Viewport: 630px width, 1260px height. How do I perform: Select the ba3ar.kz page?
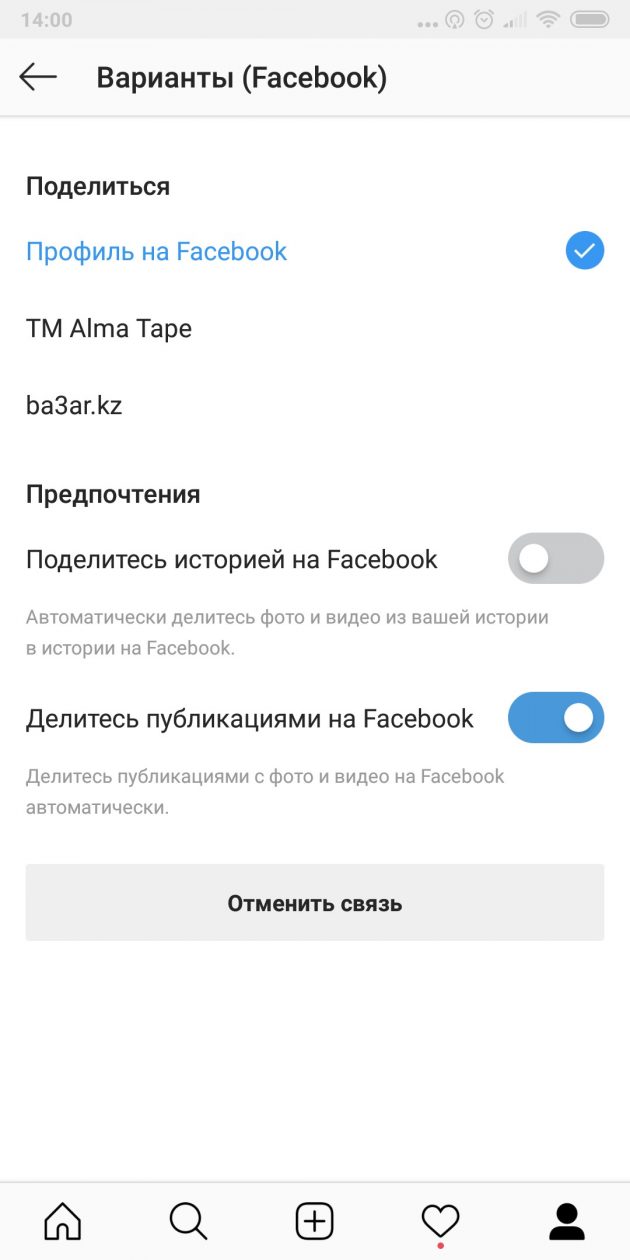click(74, 406)
